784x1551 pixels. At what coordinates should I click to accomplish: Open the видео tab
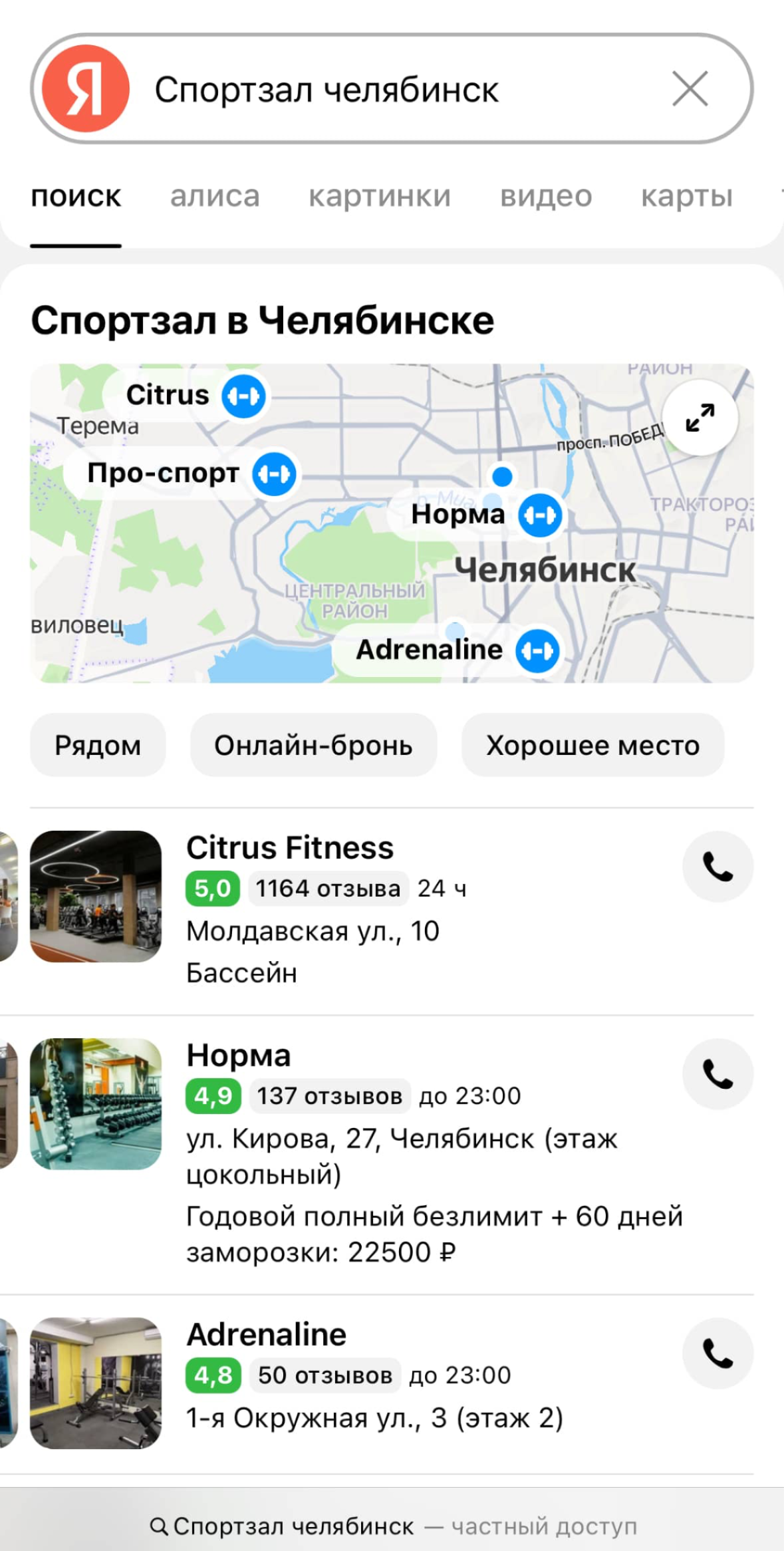[x=546, y=197]
